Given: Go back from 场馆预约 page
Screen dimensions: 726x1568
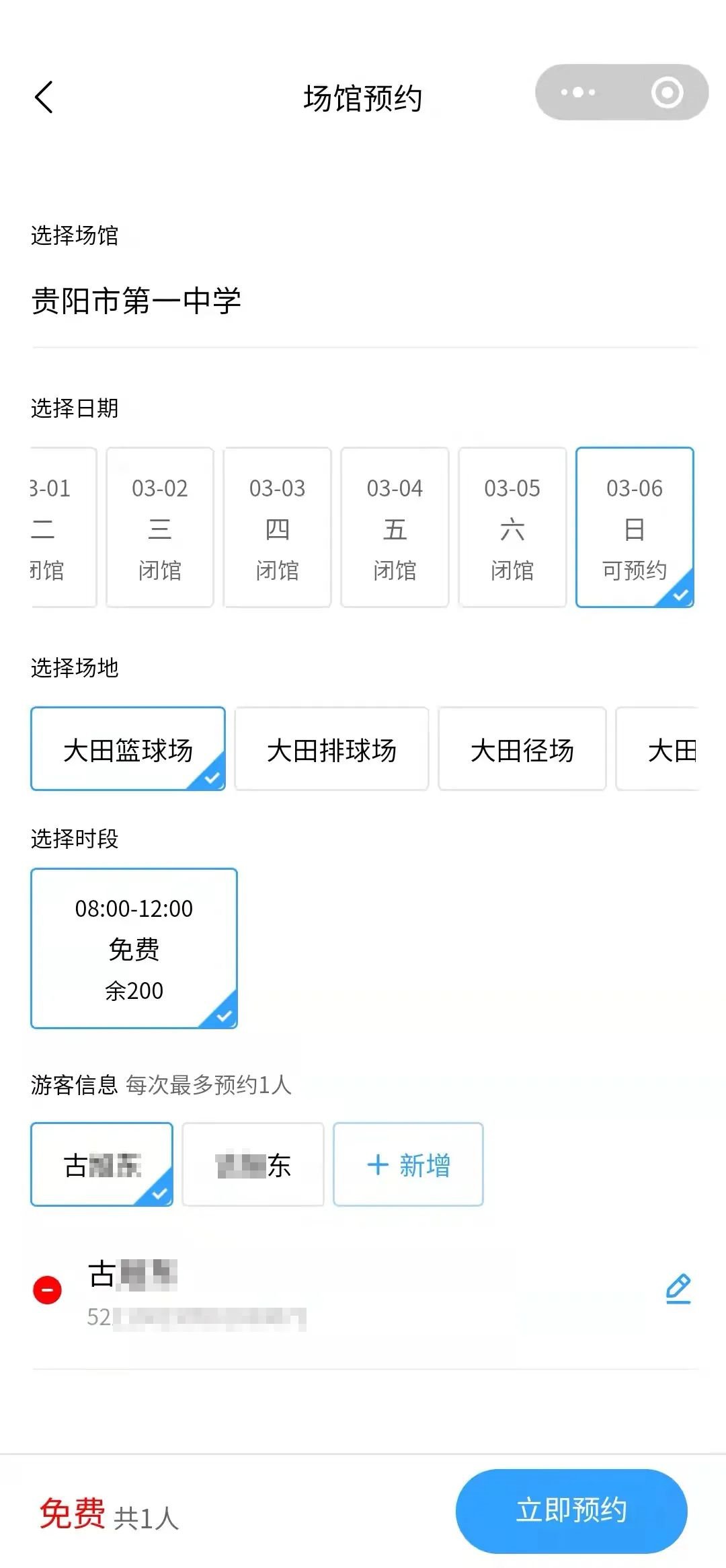Looking at the screenshot, I should [44, 98].
